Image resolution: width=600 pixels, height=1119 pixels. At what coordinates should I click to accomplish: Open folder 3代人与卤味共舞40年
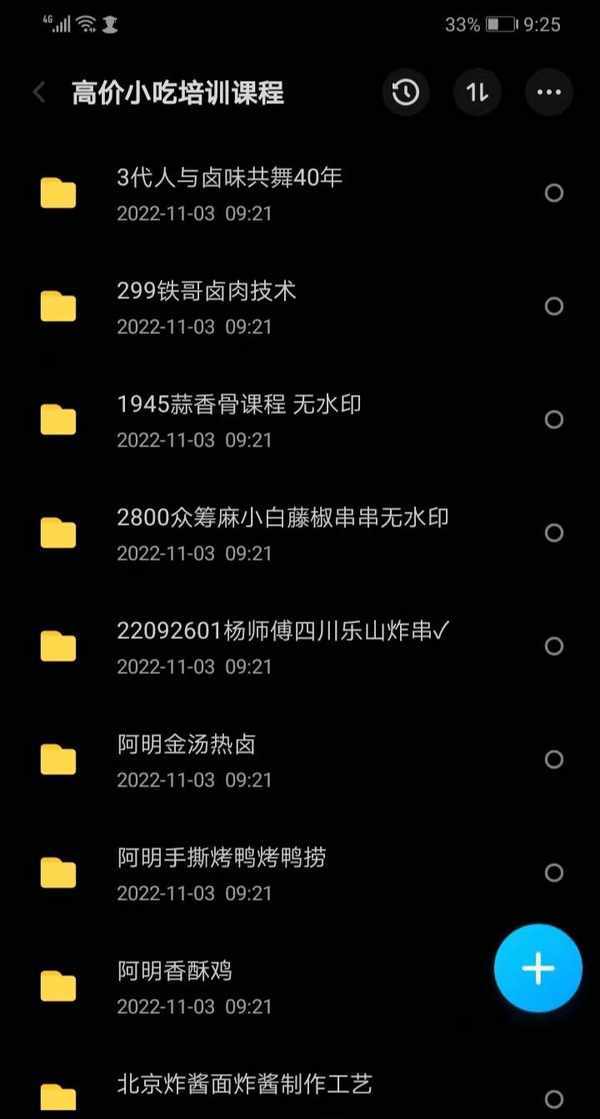[230, 192]
